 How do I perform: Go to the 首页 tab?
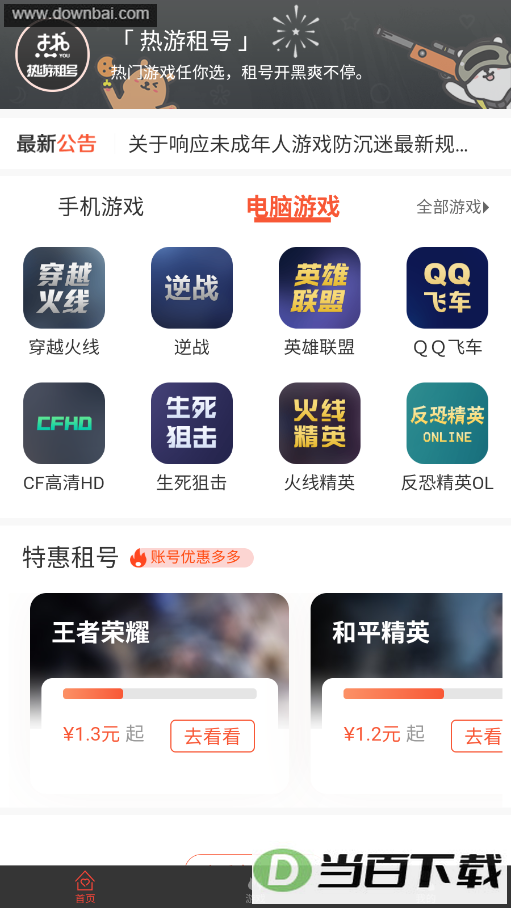pos(85,887)
